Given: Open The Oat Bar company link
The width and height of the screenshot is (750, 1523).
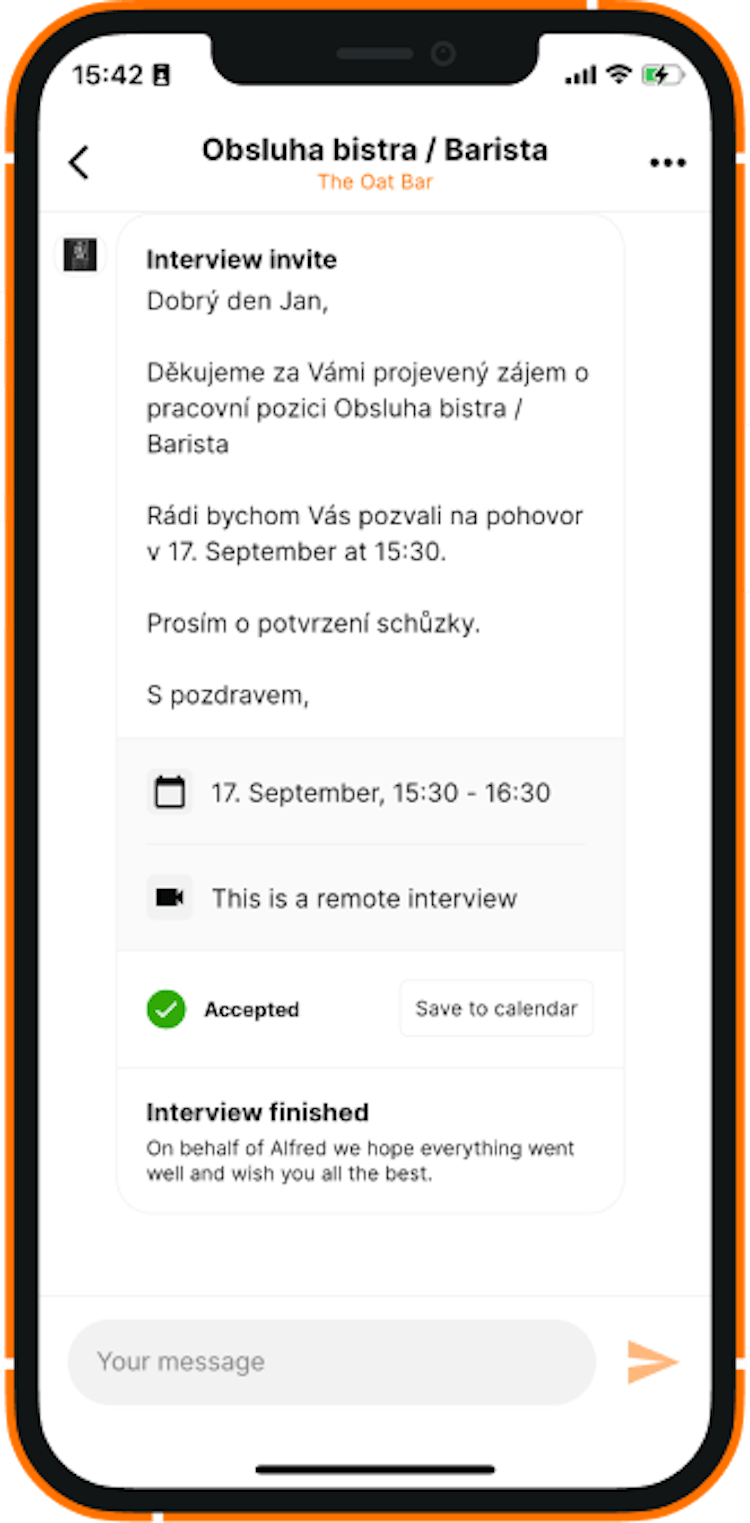Looking at the screenshot, I should (375, 182).
